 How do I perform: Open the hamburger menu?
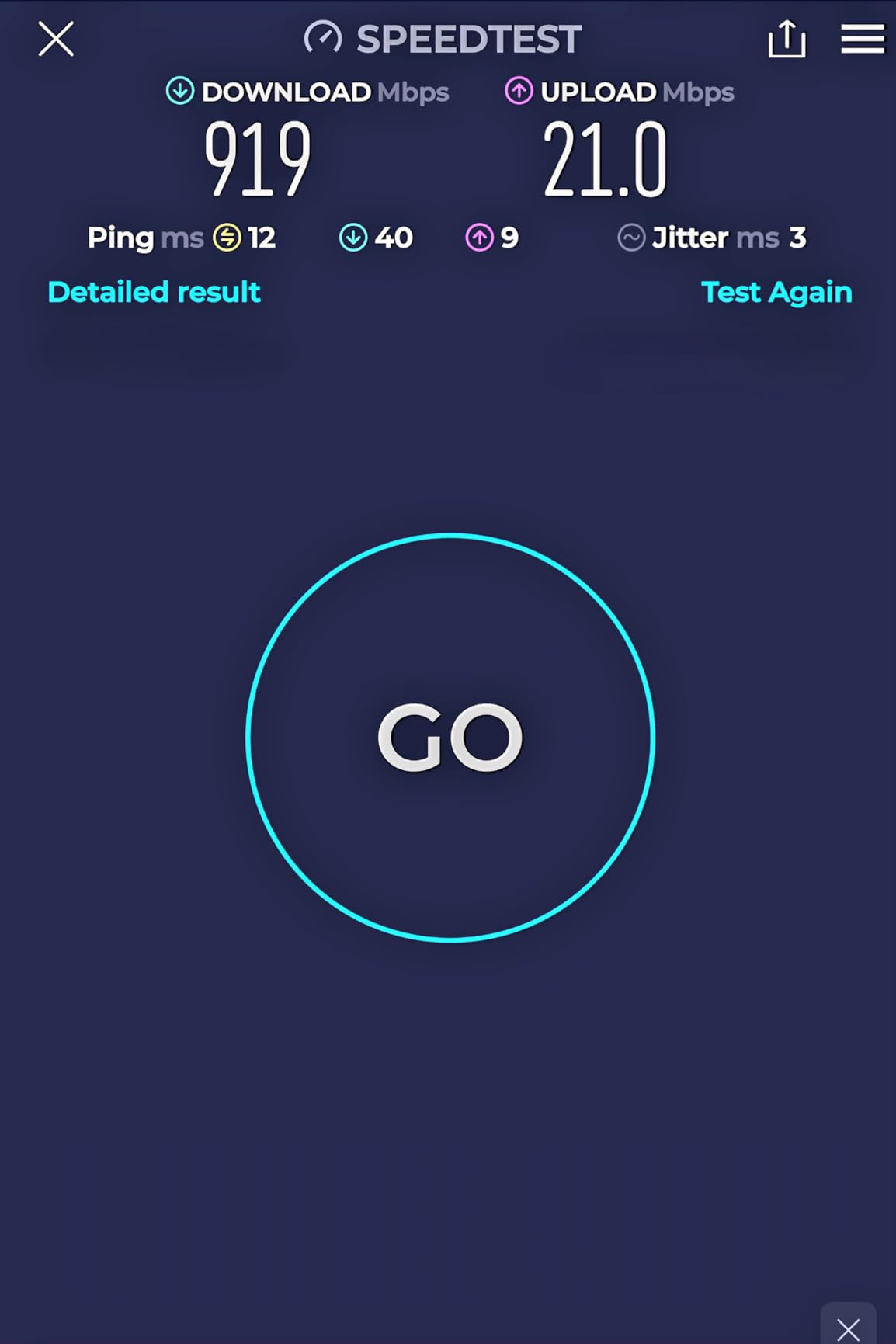(861, 39)
